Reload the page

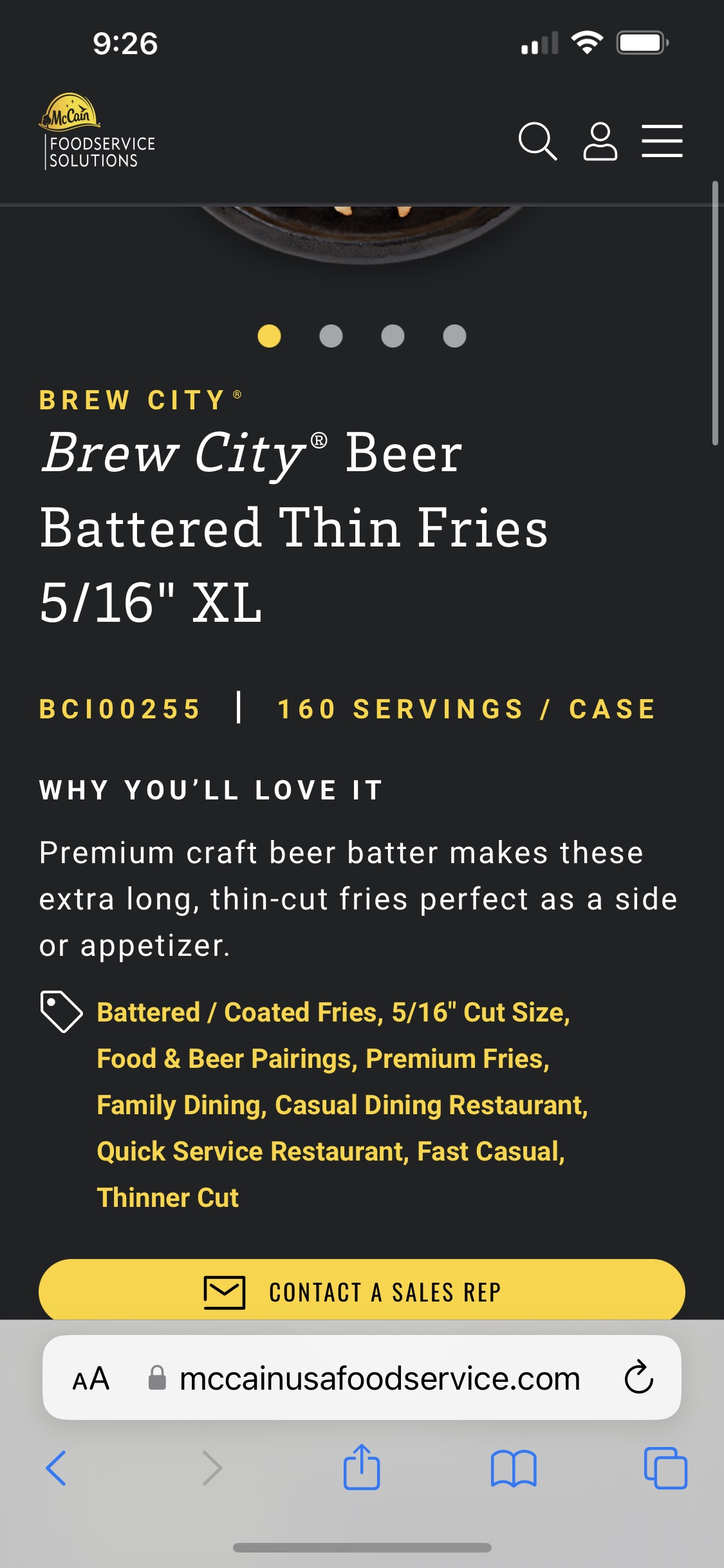click(638, 1377)
